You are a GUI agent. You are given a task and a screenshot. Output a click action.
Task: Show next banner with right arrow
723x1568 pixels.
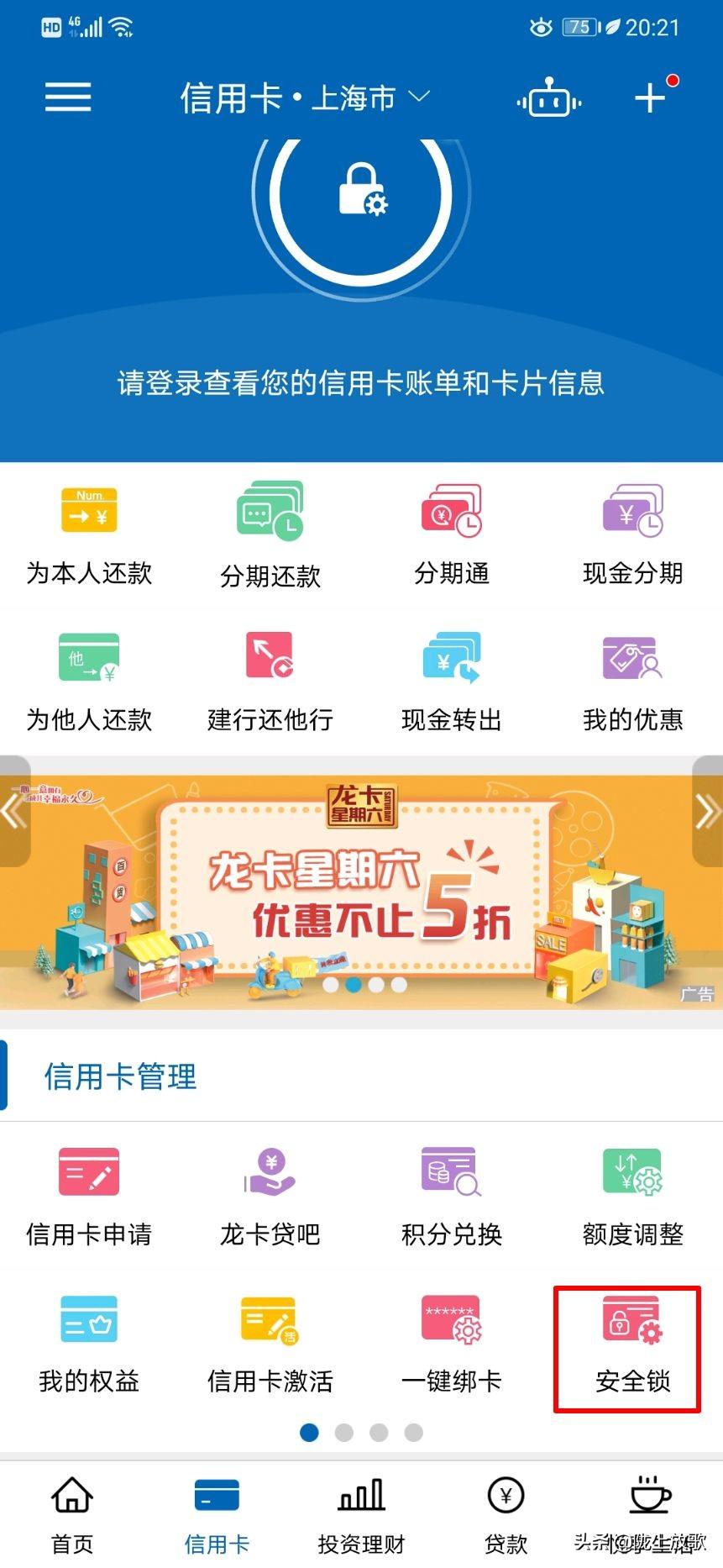pos(707,811)
